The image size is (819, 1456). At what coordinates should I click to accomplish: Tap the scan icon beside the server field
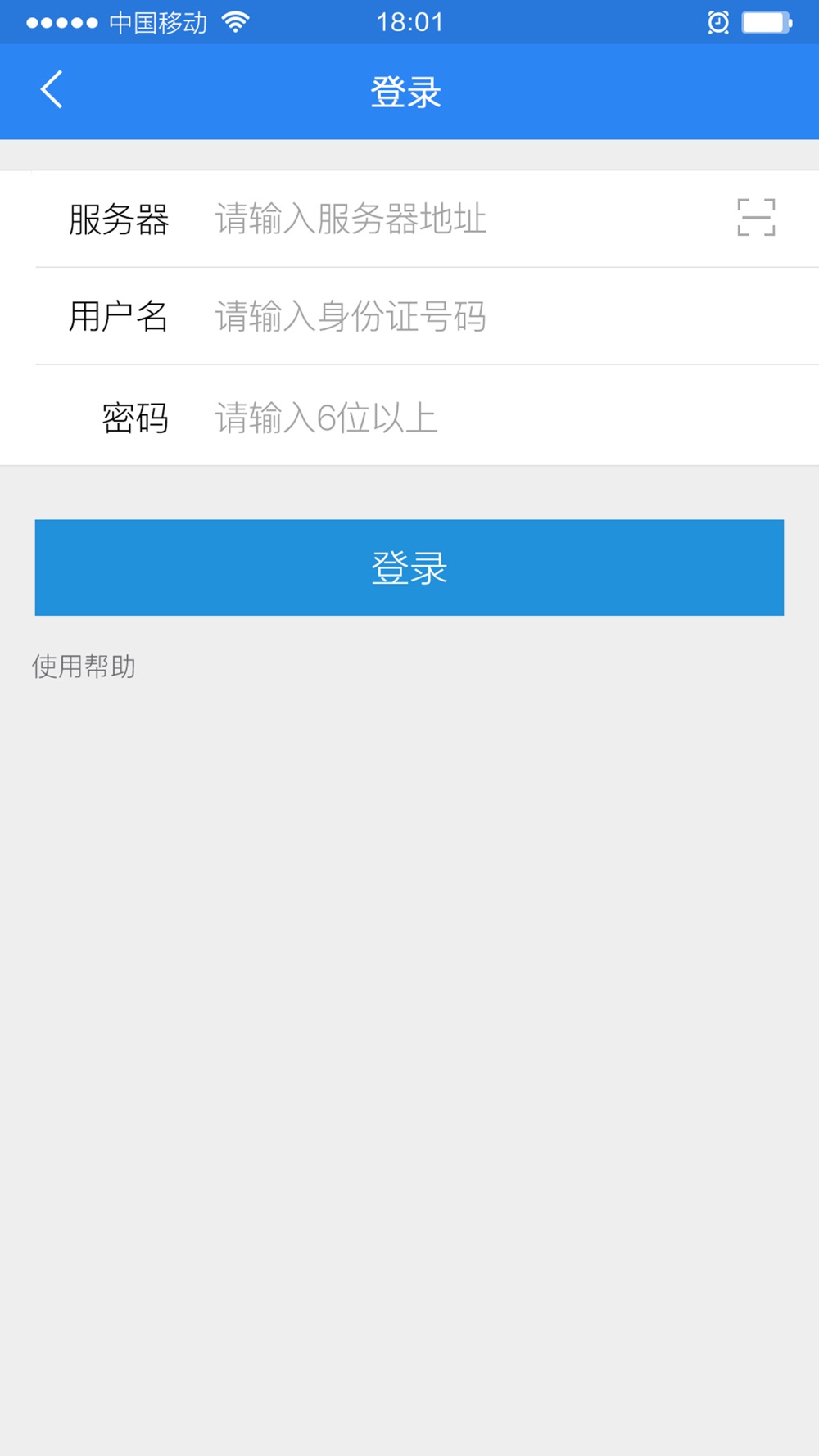point(755,218)
